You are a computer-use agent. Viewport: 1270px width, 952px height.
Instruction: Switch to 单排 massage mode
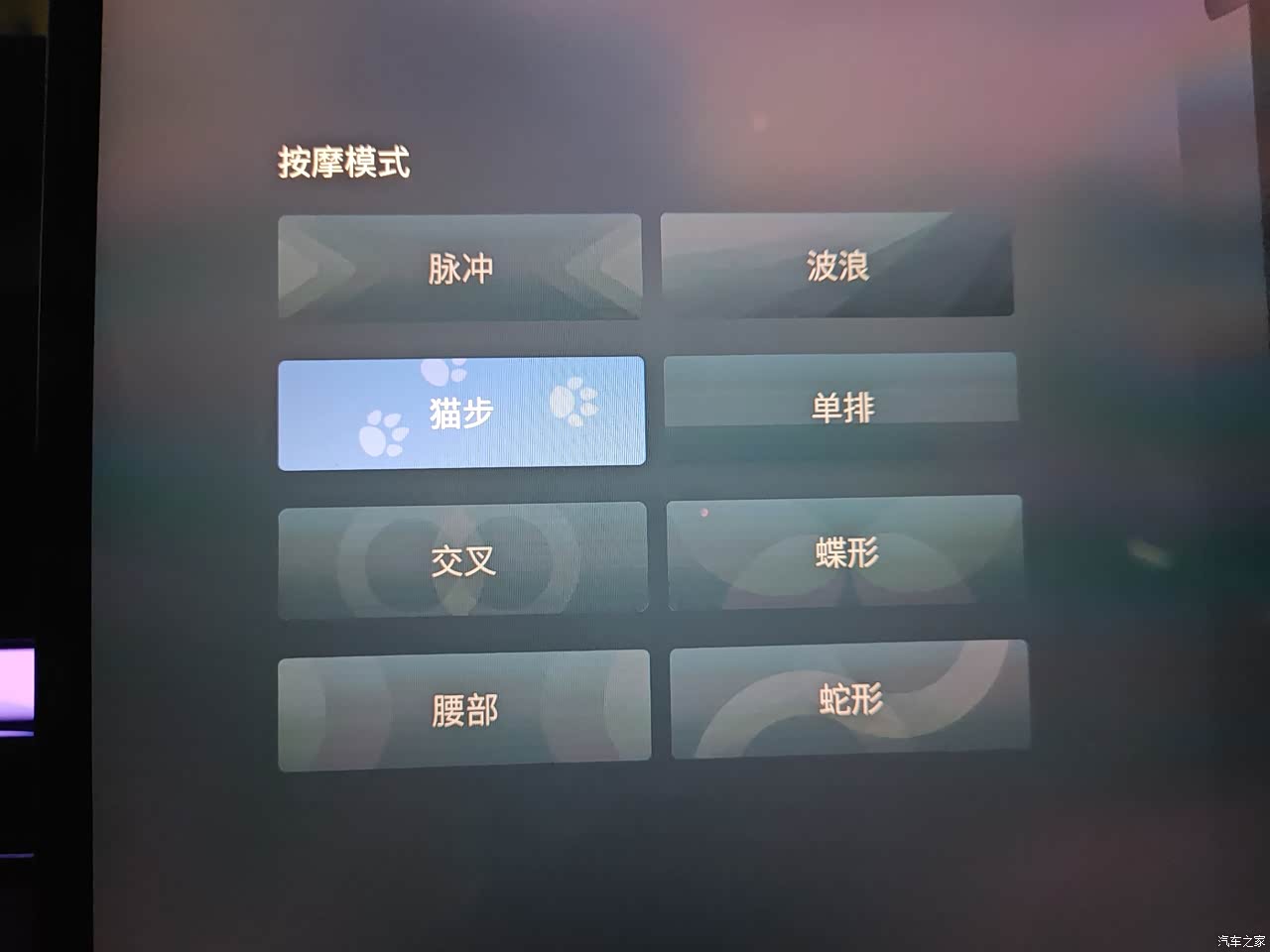pyautogui.click(x=841, y=405)
